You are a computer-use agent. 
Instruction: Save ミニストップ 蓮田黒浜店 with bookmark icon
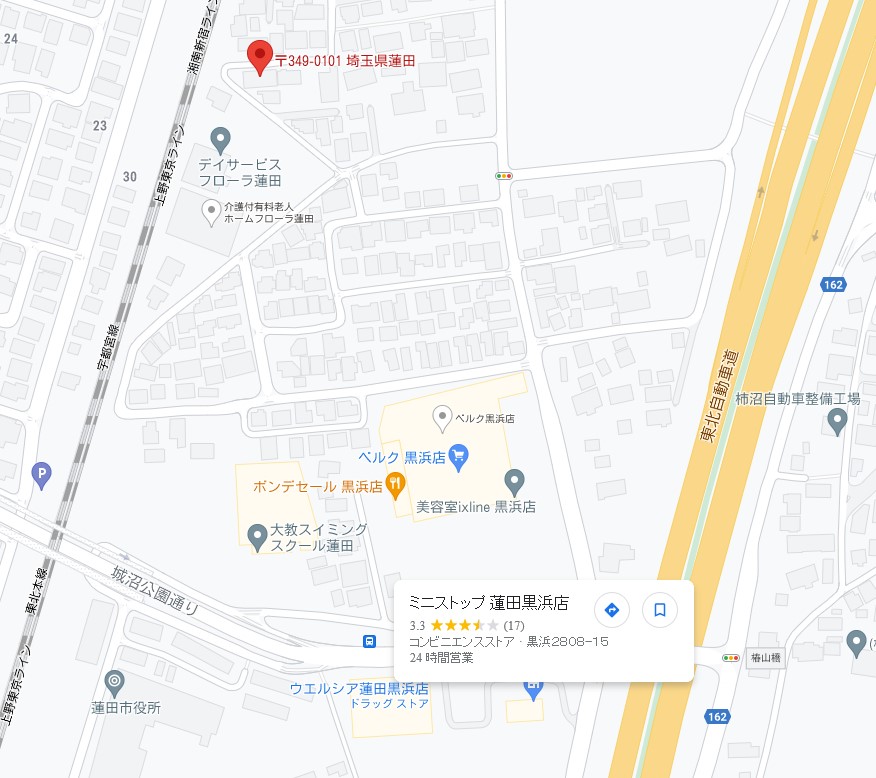660,609
